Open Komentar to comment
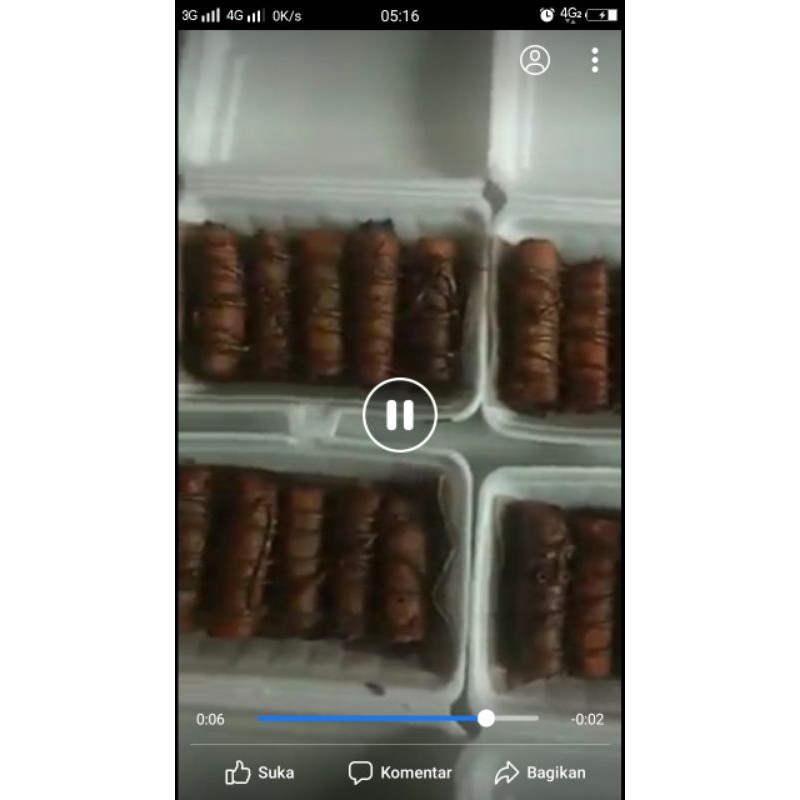Screen dimensions: 800x800 400,772
